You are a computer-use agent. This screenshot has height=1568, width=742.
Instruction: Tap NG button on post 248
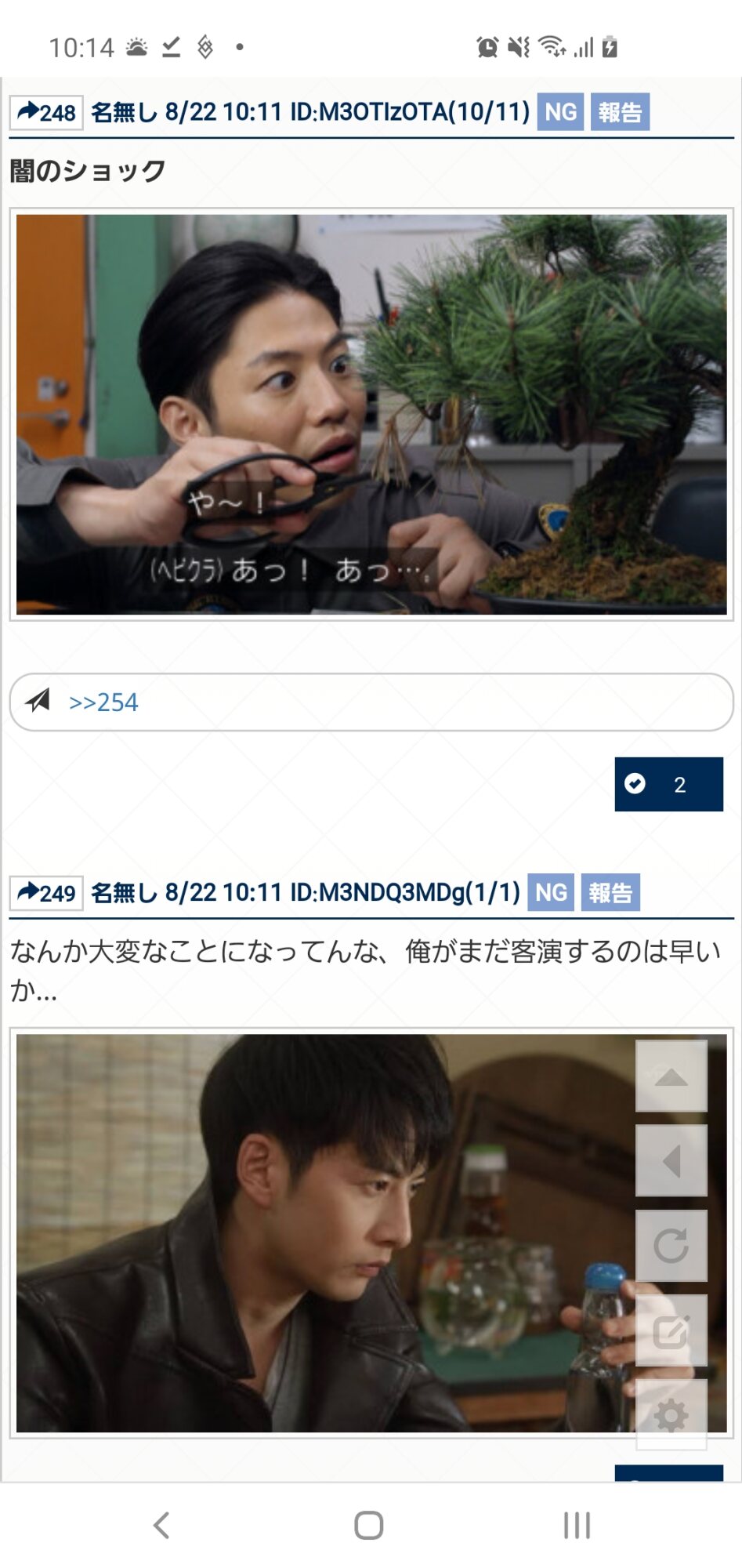click(x=560, y=112)
